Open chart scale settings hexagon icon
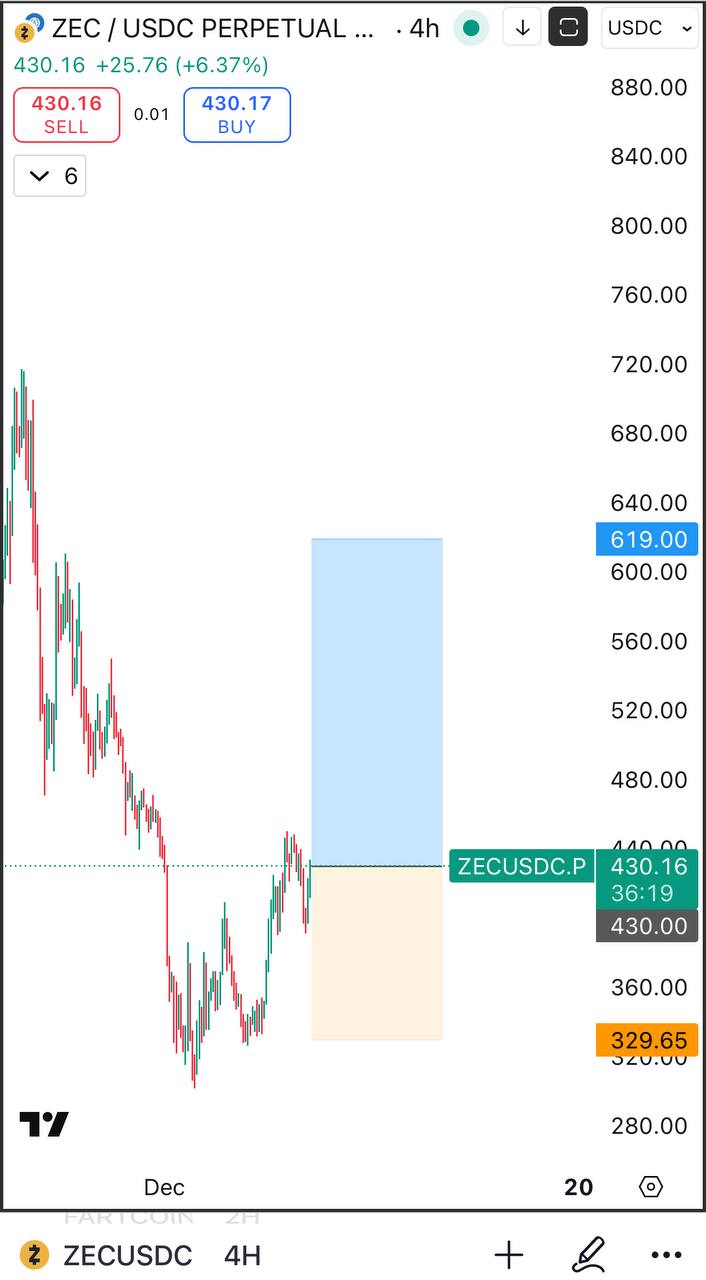The image size is (706, 1280). 651,1187
